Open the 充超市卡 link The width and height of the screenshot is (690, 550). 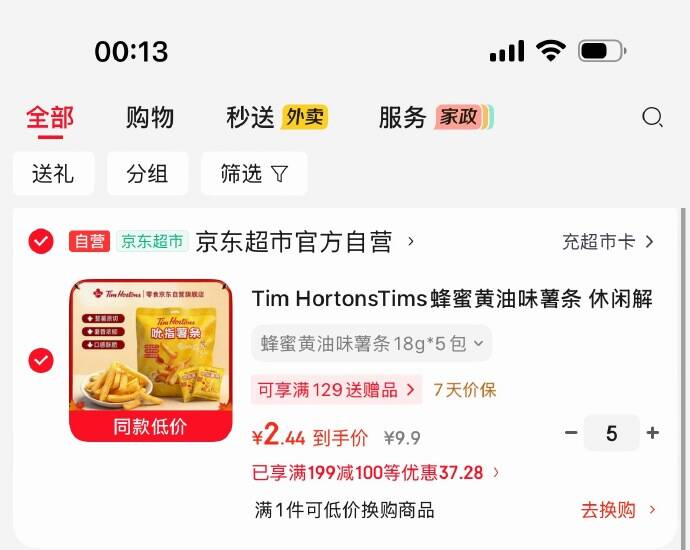pyautogui.click(x=608, y=242)
